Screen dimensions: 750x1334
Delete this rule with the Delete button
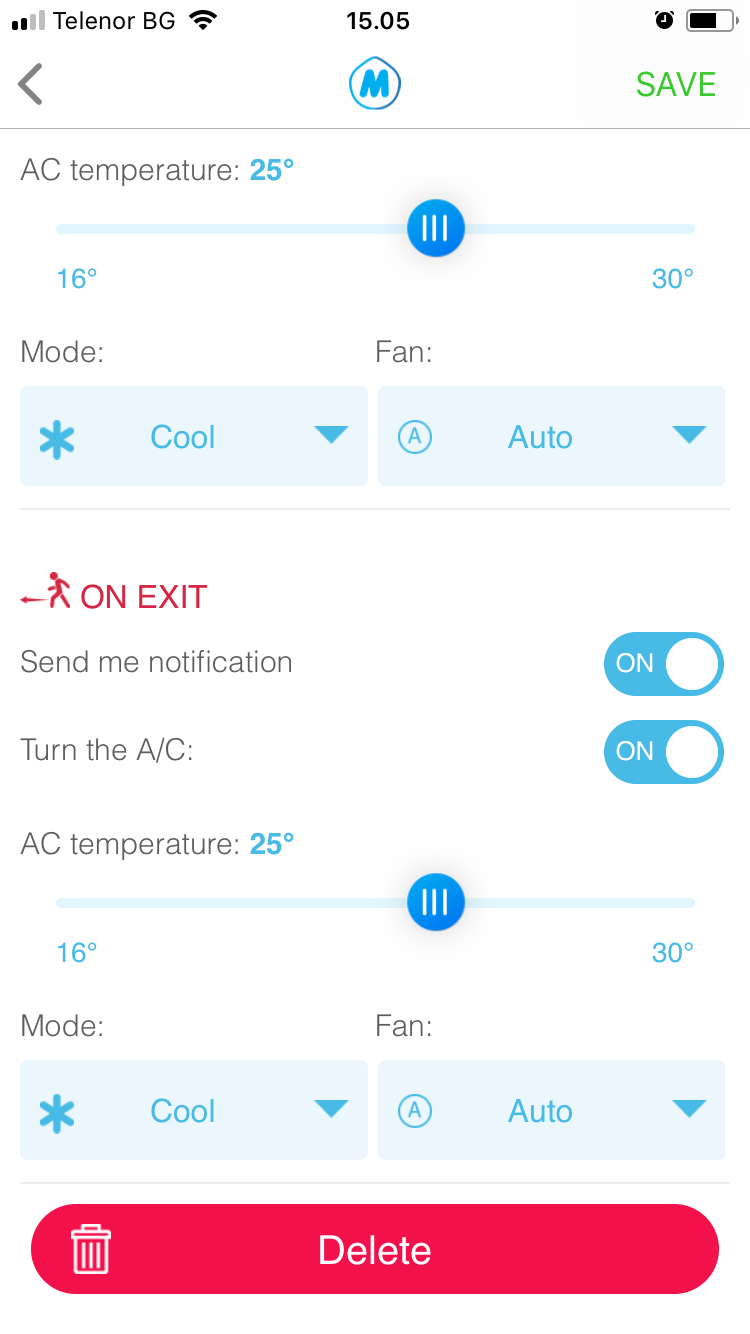point(375,1249)
